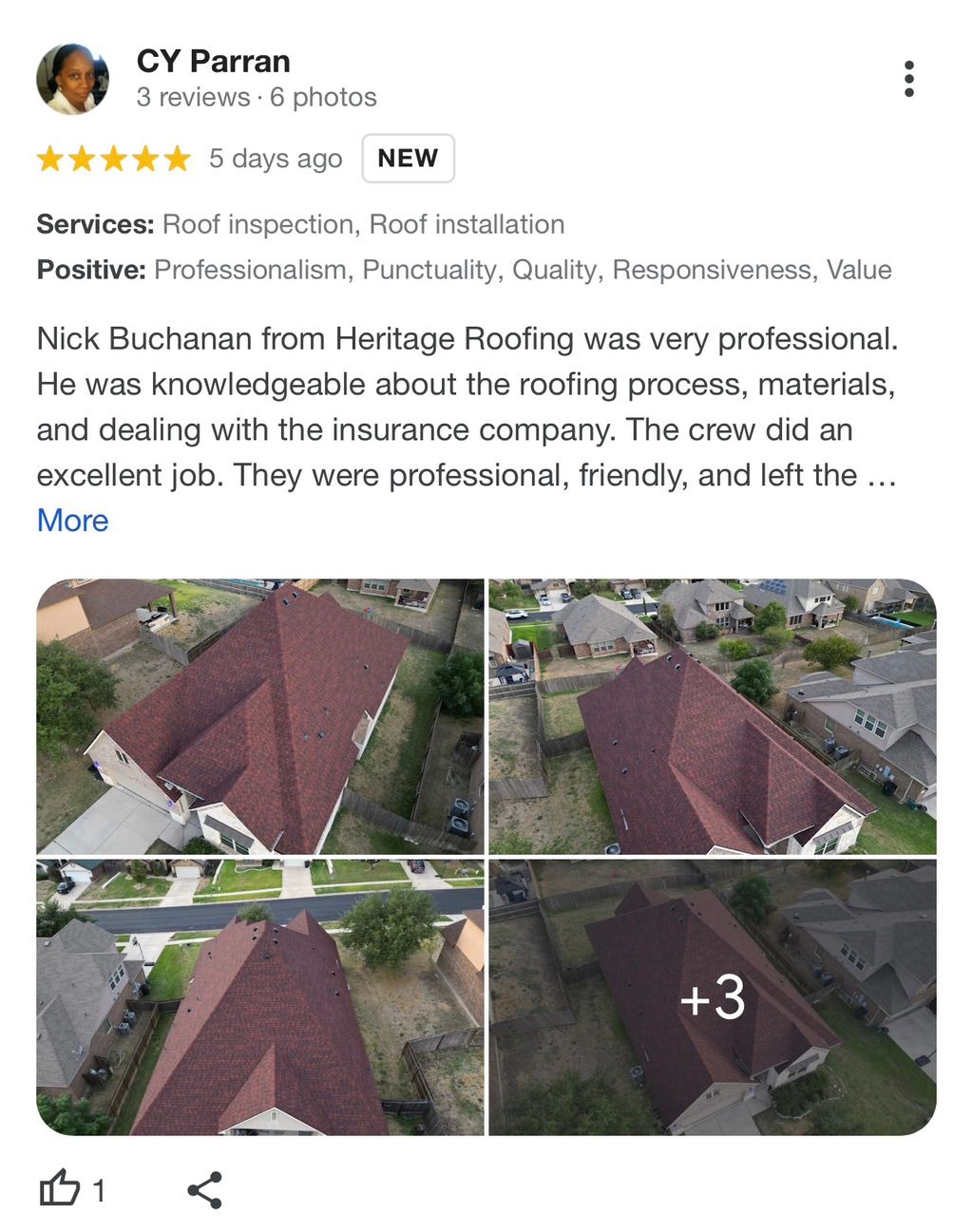
Task: Open CY Parran's profile picture
Action: point(72,79)
